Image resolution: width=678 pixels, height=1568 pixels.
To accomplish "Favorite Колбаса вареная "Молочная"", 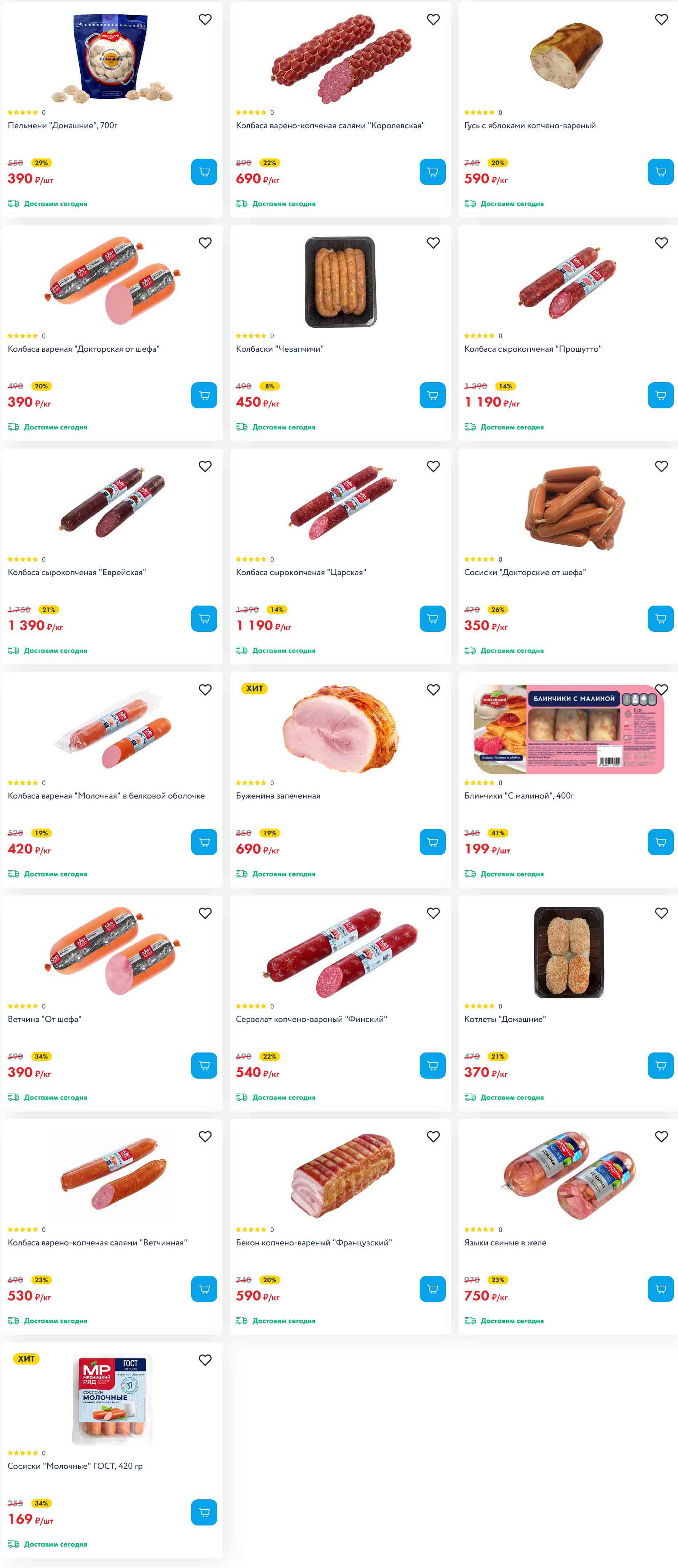I will [205, 690].
